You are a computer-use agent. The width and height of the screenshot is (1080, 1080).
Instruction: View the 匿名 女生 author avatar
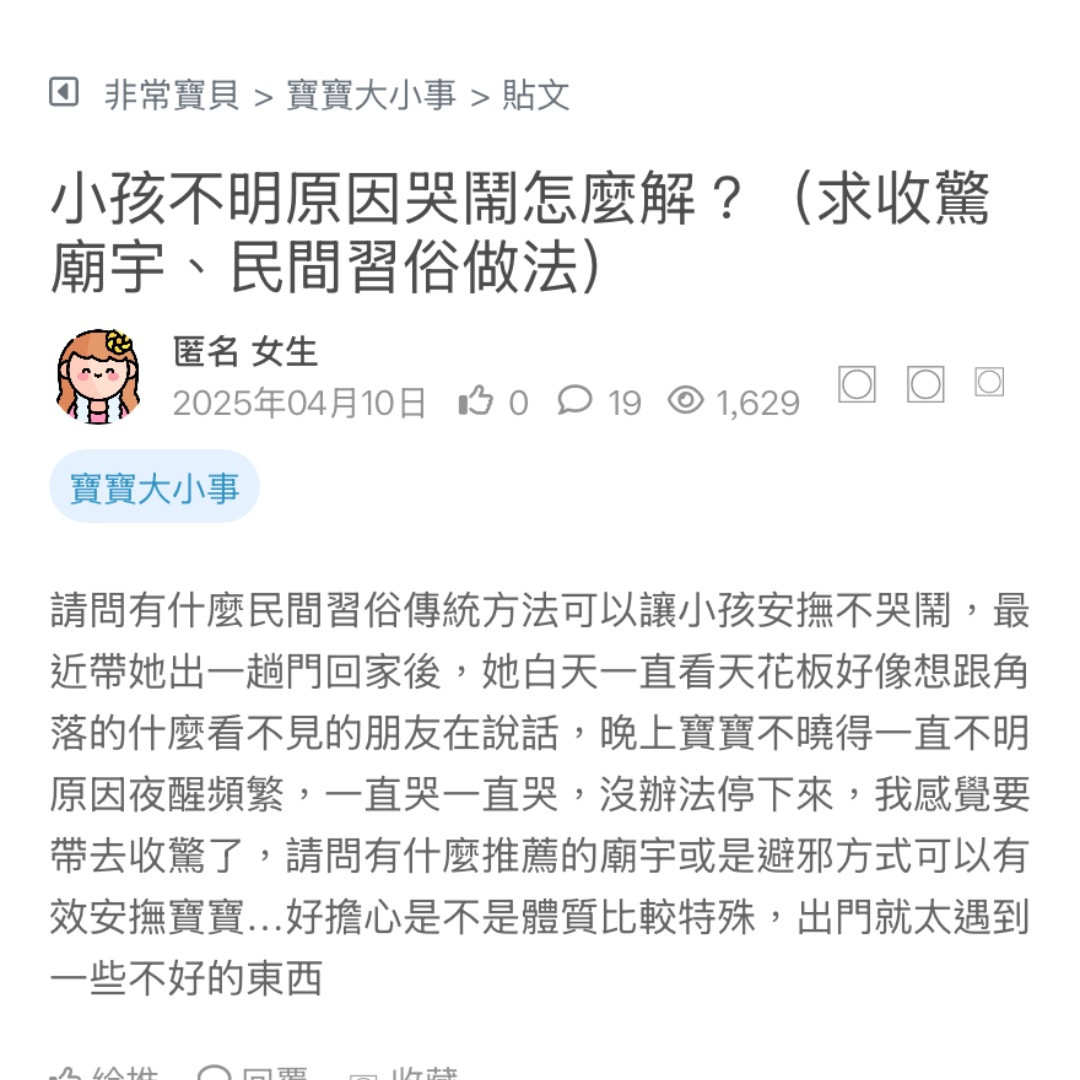pos(98,377)
